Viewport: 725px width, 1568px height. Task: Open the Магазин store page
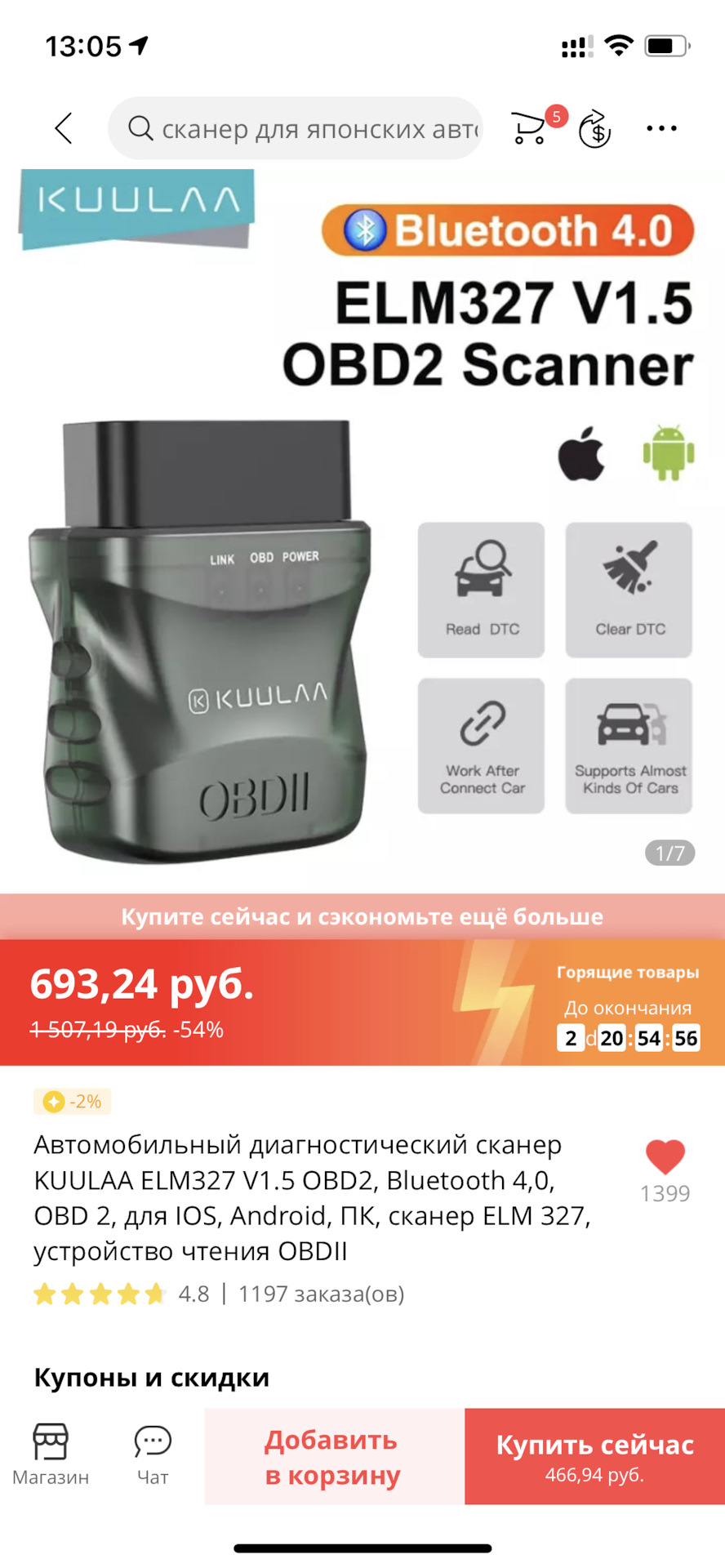click(x=51, y=1454)
